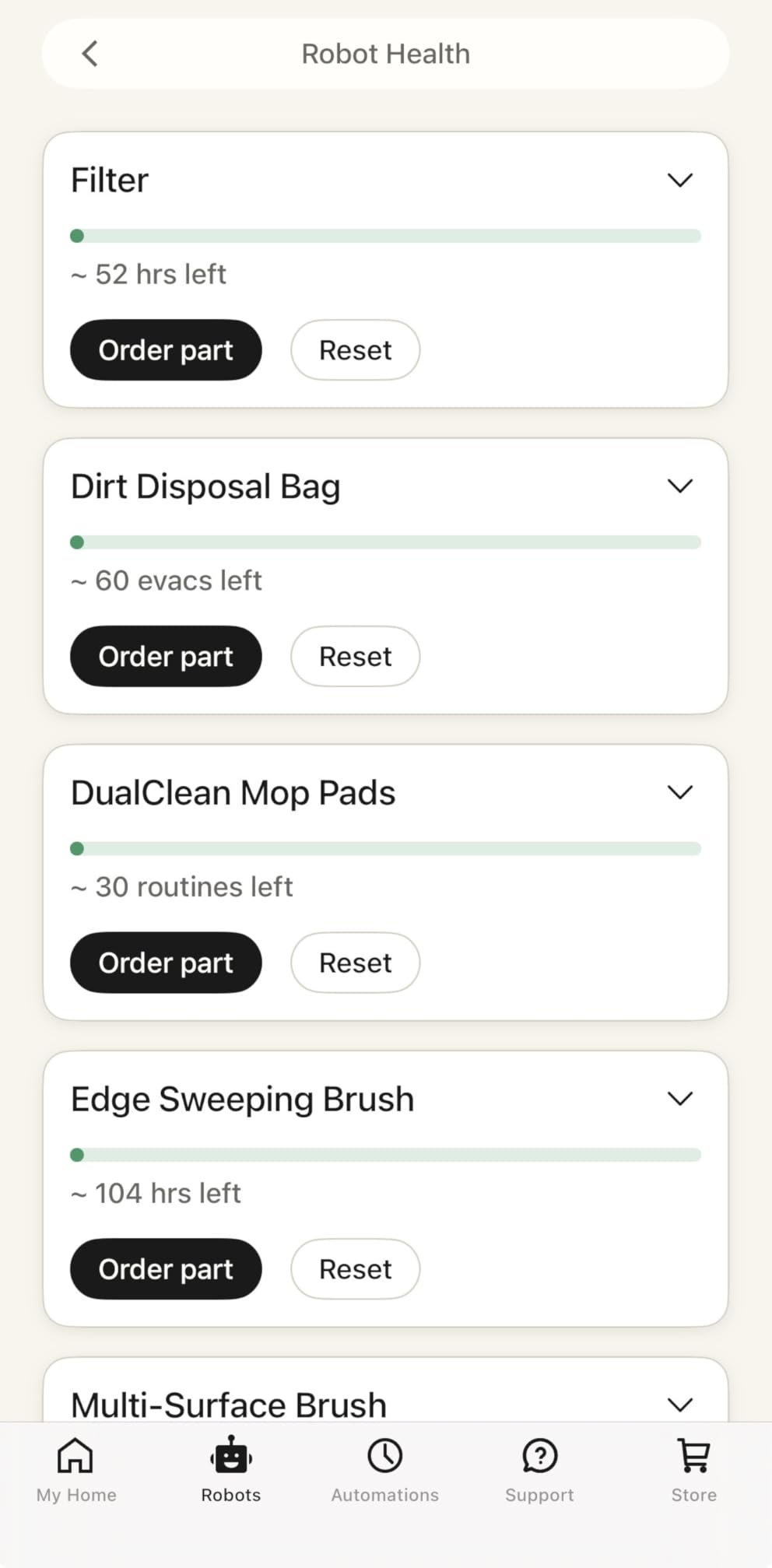772x1568 pixels.
Task: Expand the DualClean Mop Pads card
Action: coord(679,792)
